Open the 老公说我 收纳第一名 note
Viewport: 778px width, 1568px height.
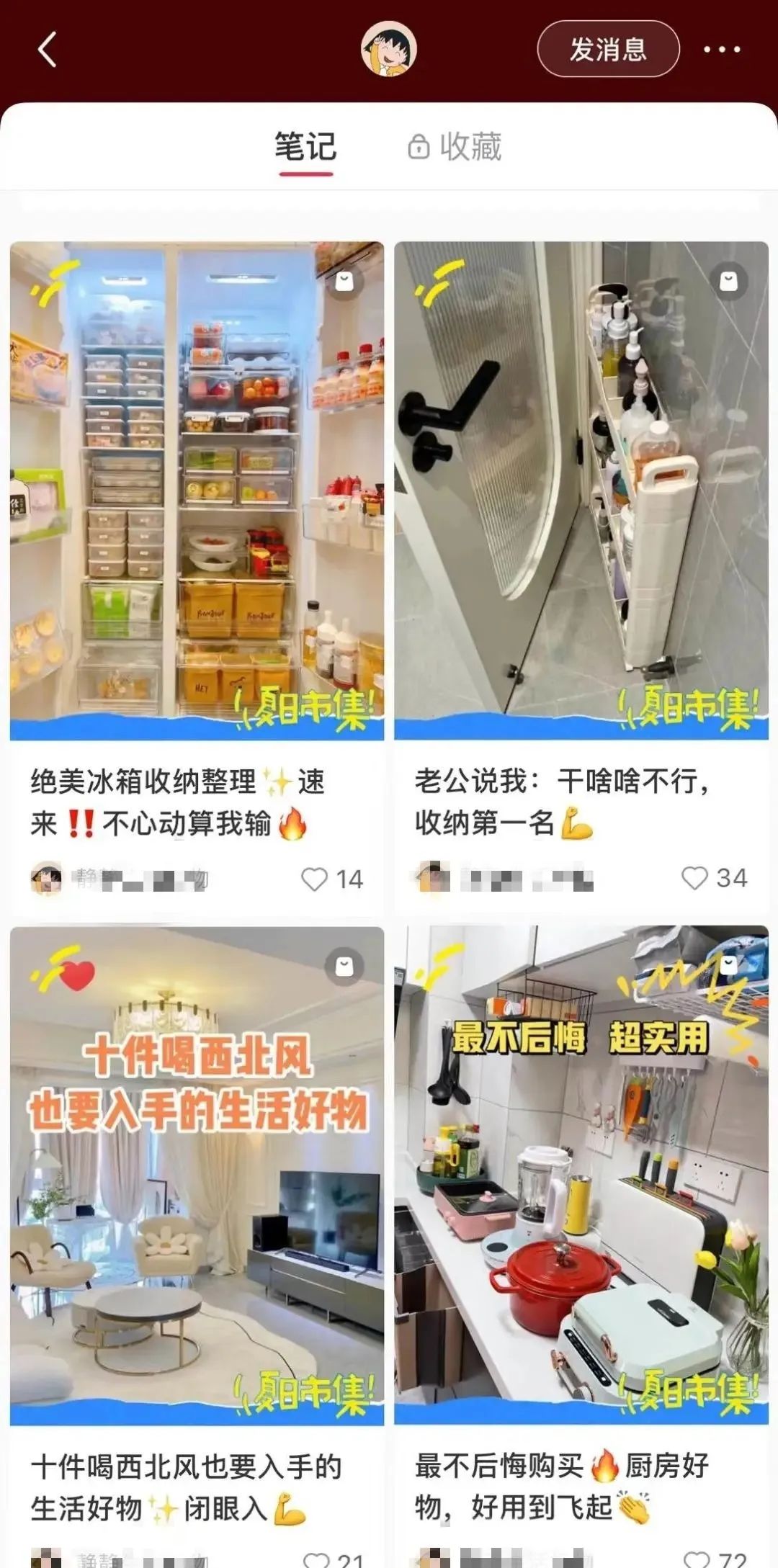[581, 490]
